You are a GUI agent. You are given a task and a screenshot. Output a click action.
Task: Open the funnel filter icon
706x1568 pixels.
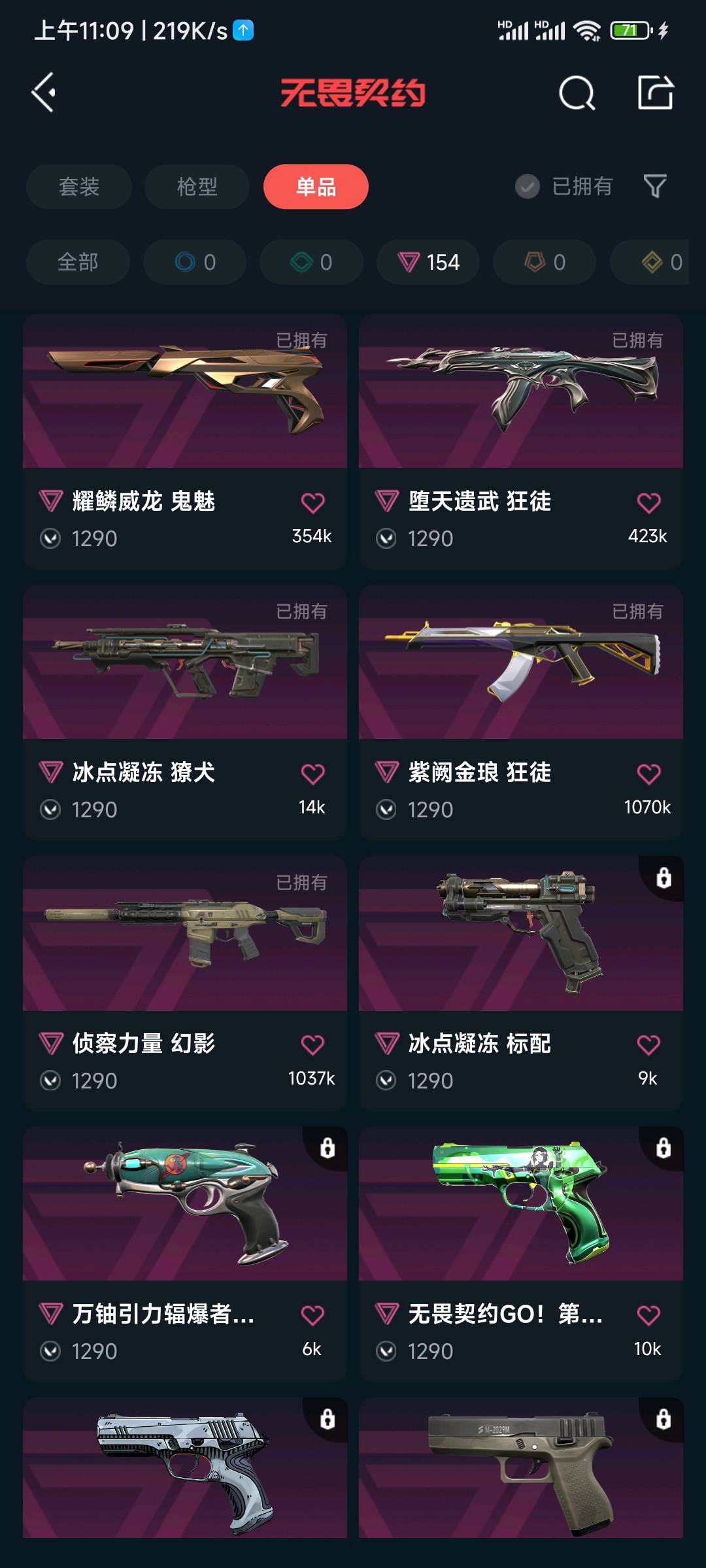655,187
